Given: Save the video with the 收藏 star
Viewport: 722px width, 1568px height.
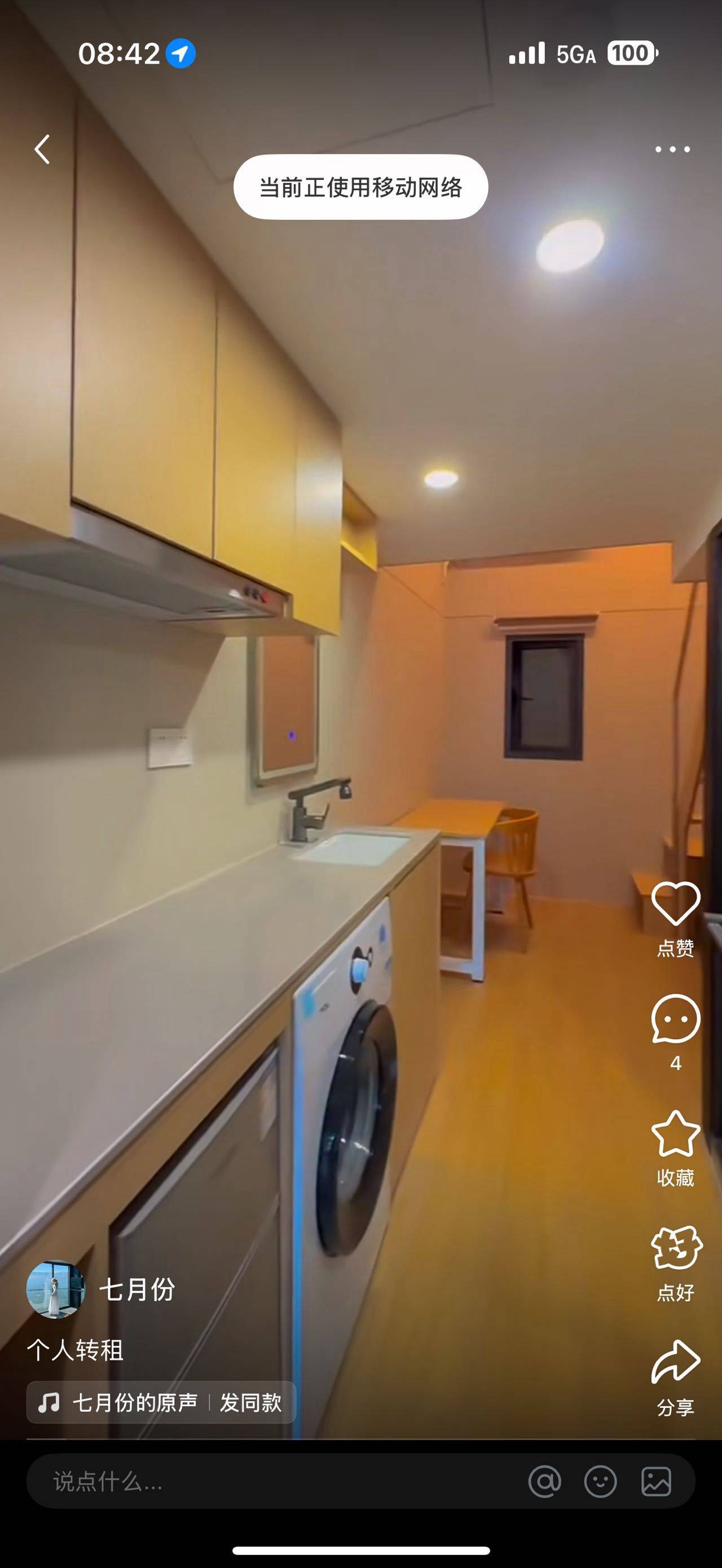Looking at the screenshot, I should tap(676, 1133).
